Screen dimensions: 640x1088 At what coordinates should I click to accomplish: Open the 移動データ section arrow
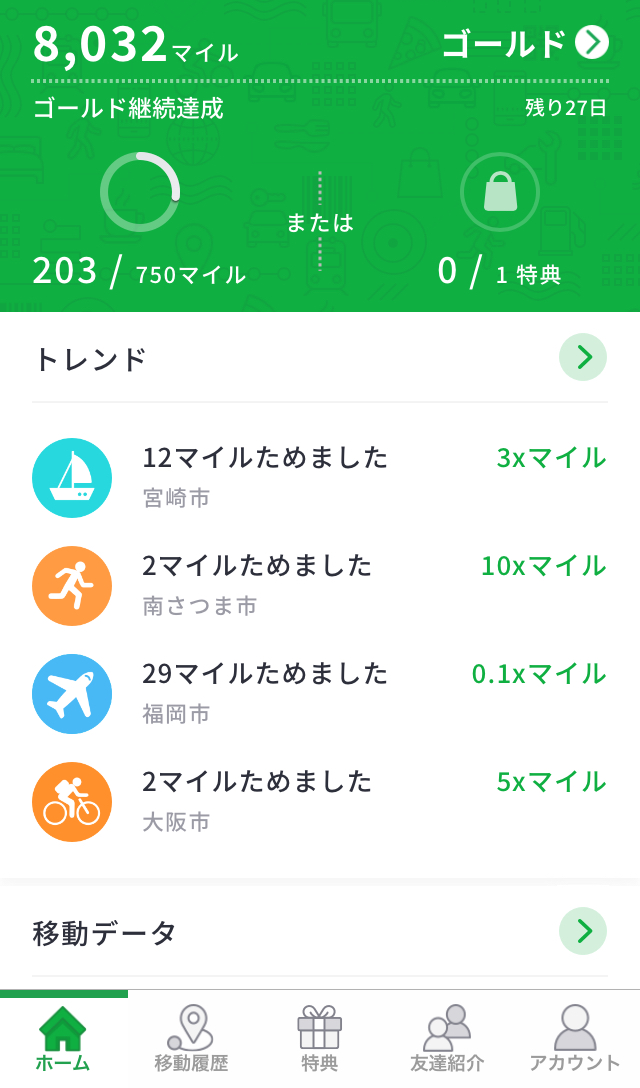(x=583, y=931)
